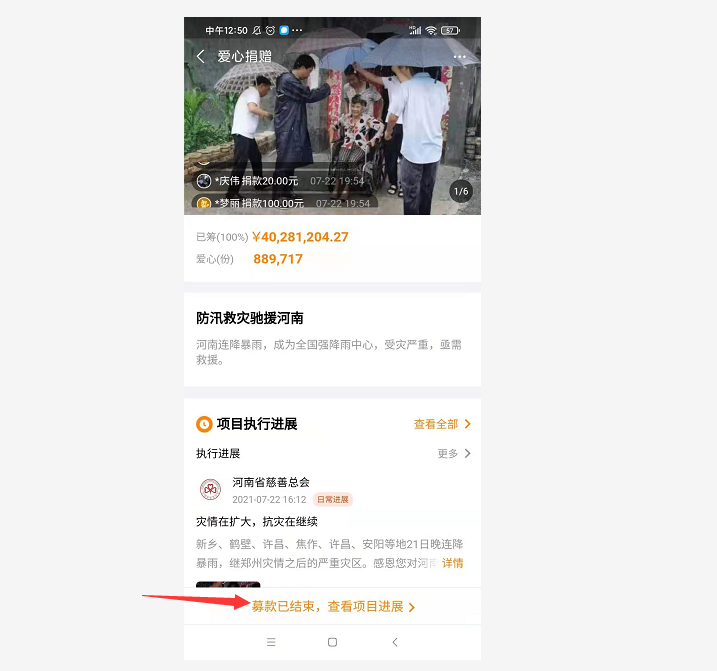Open 详情 of the progress update
Screen dimensions: 717x671
453,563
